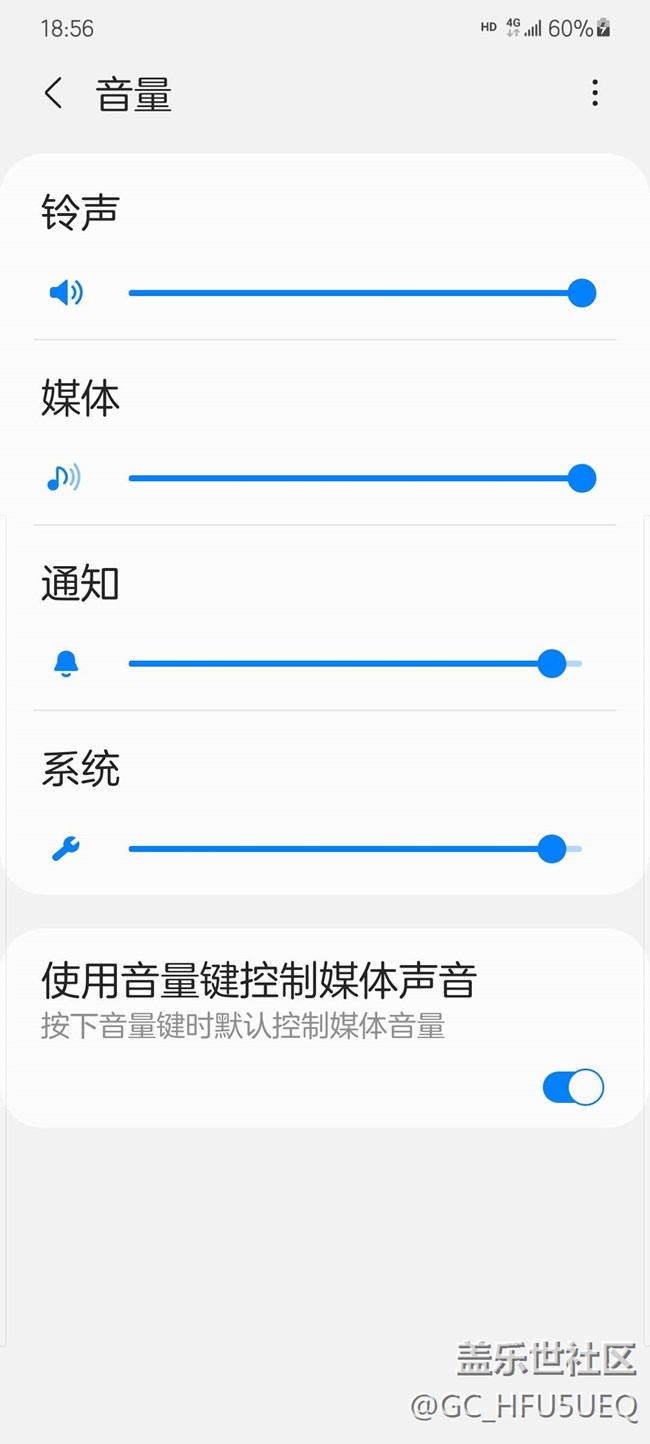
Task: Tap the 铃声 volume slider
Action: click(x=355, y=293)
